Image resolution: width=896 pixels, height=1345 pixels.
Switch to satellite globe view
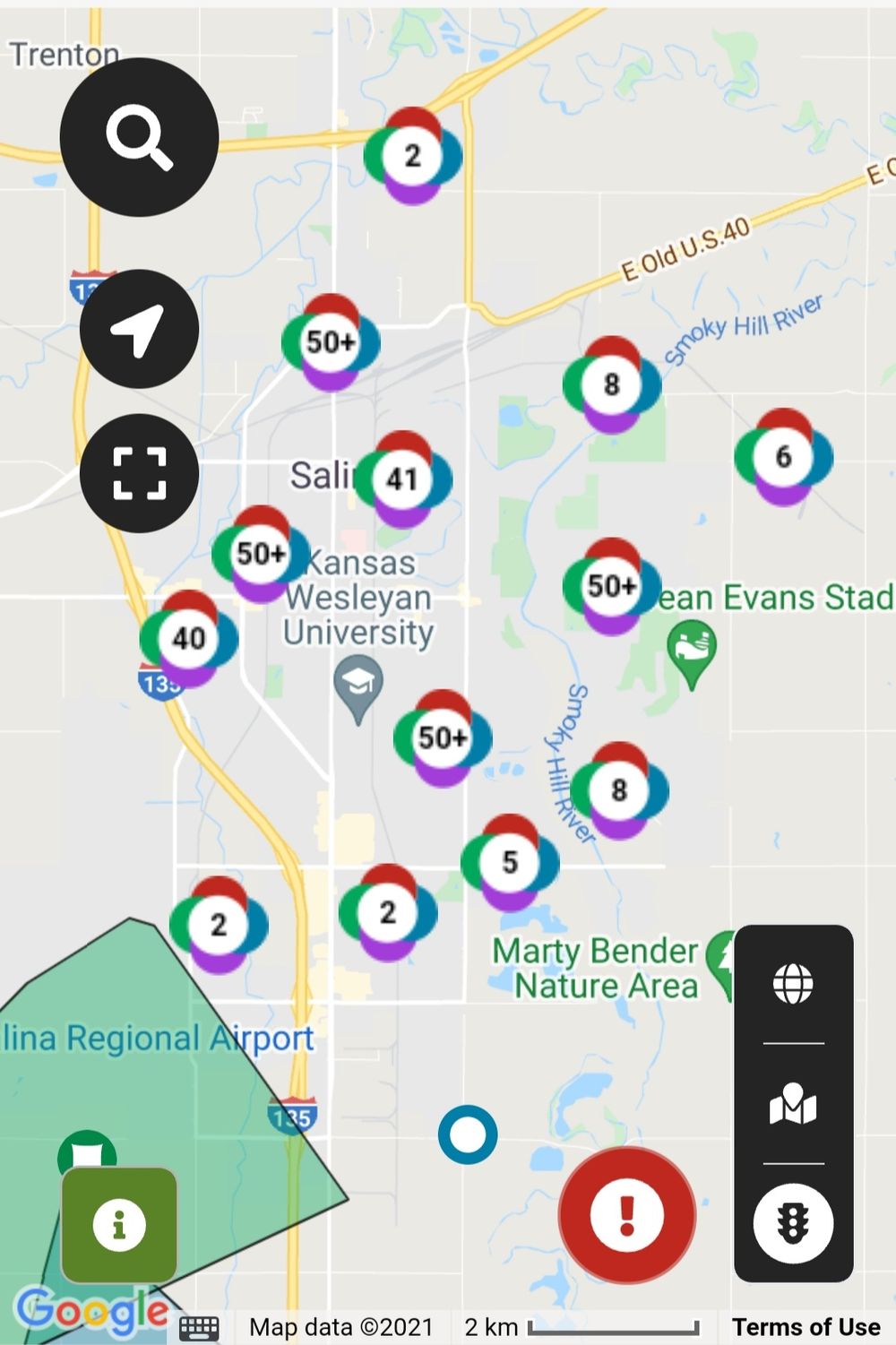pyautogui.click(x=794, y=982)
